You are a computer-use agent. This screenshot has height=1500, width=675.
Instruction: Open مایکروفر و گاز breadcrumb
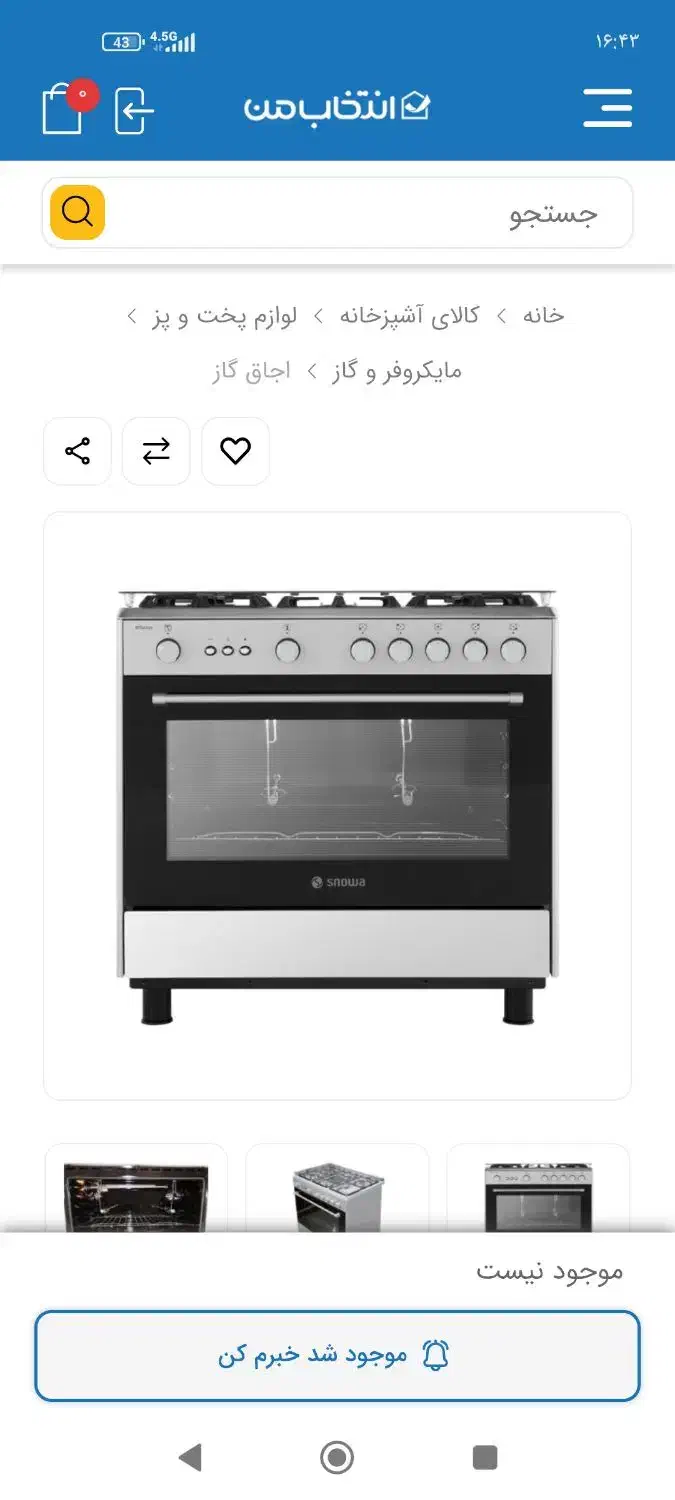[396, 372]
